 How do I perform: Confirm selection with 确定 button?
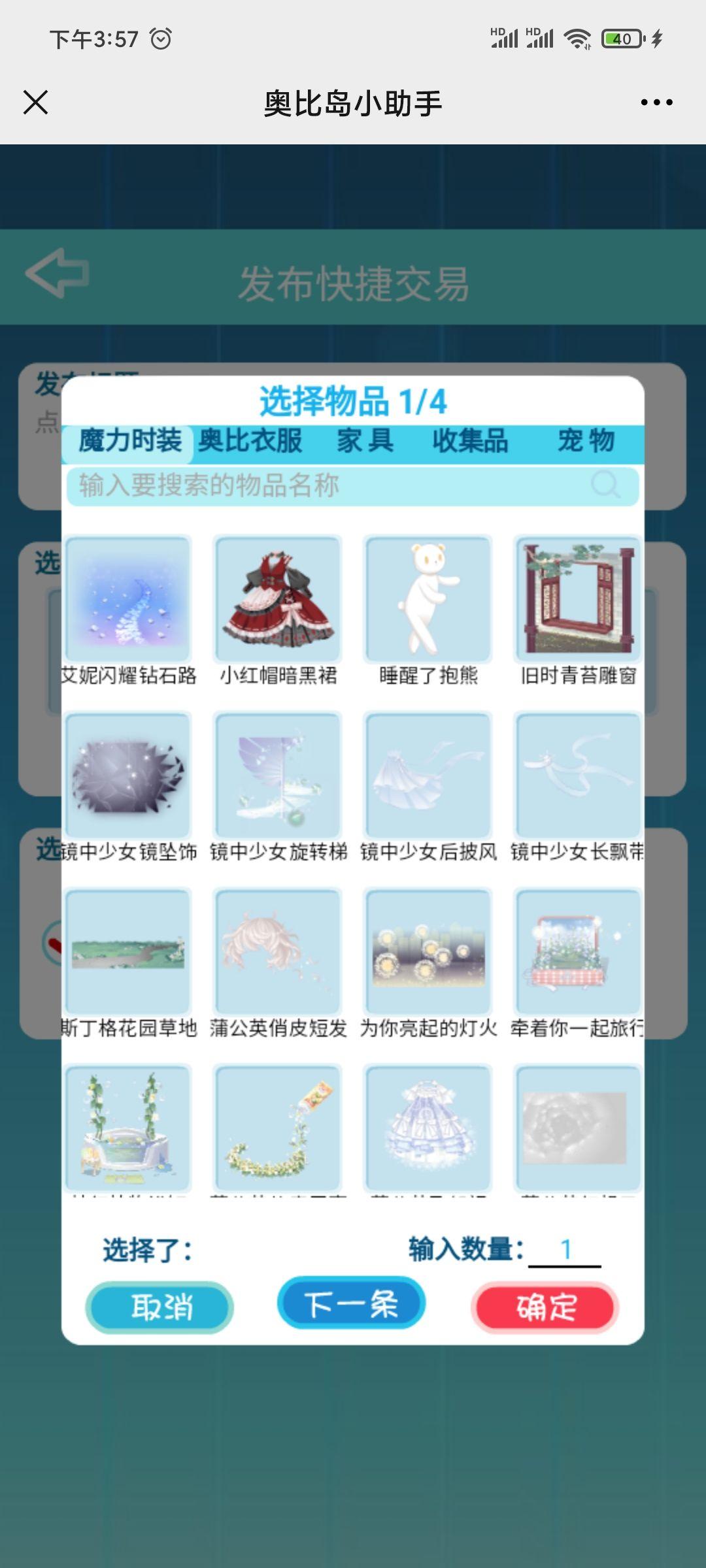tap(545, 1307)
